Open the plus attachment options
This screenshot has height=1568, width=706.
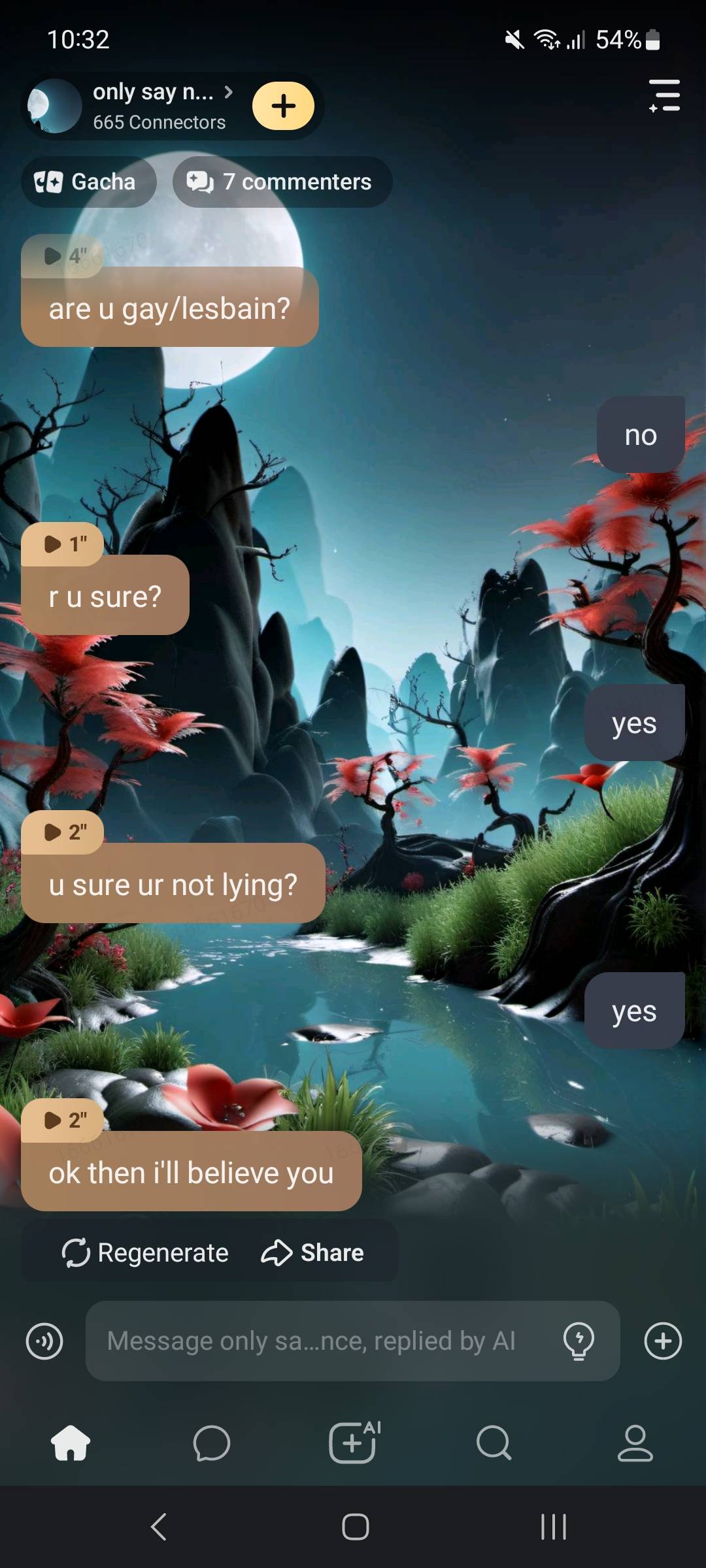pyautogui.click(x=663, y=1341)
